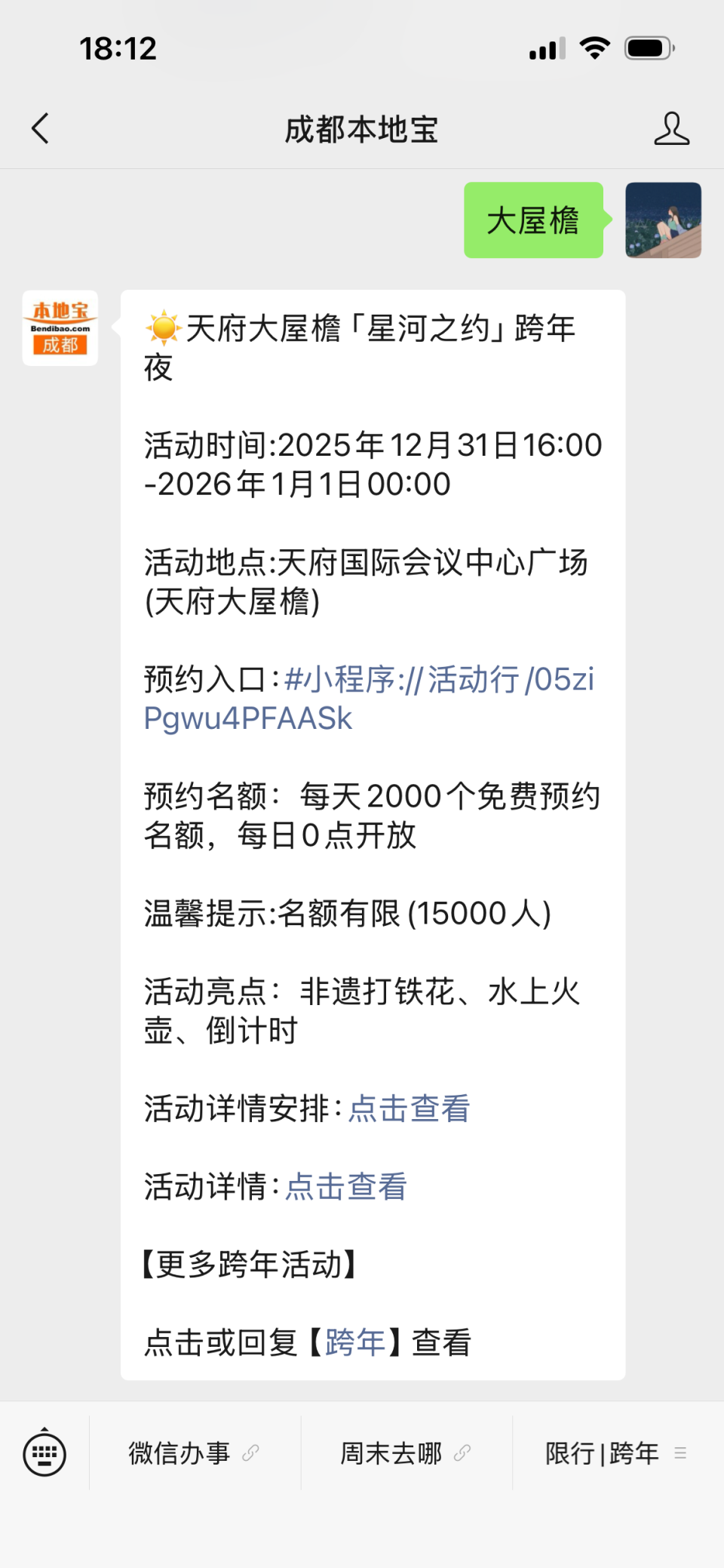This screenshot has width=724, height=1568.
Task: Open the 活动详情安排 点击查看 link
Action: [410, 1109]
